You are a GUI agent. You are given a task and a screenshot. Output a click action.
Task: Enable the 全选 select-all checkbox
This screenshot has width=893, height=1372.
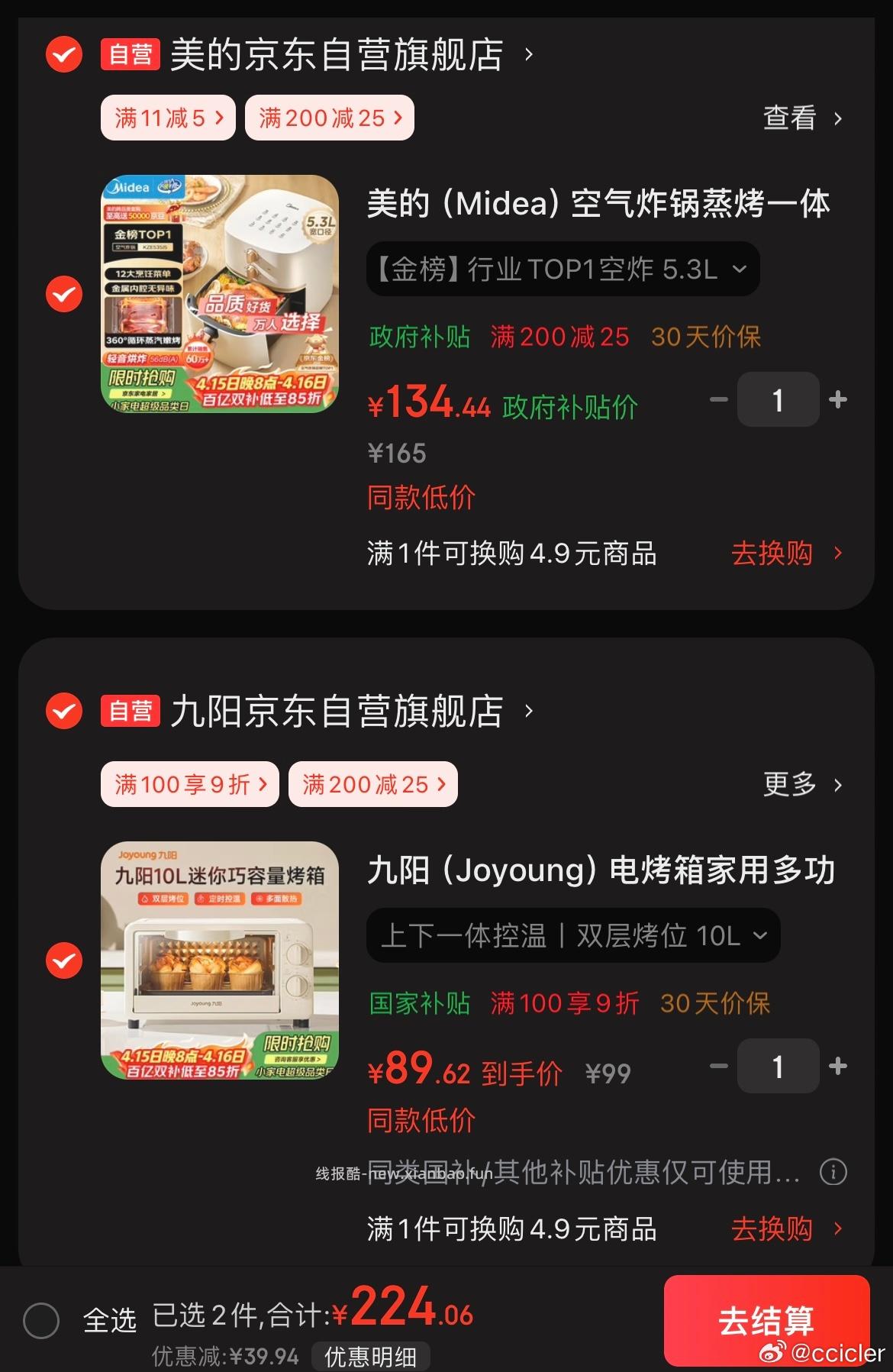42,1318
